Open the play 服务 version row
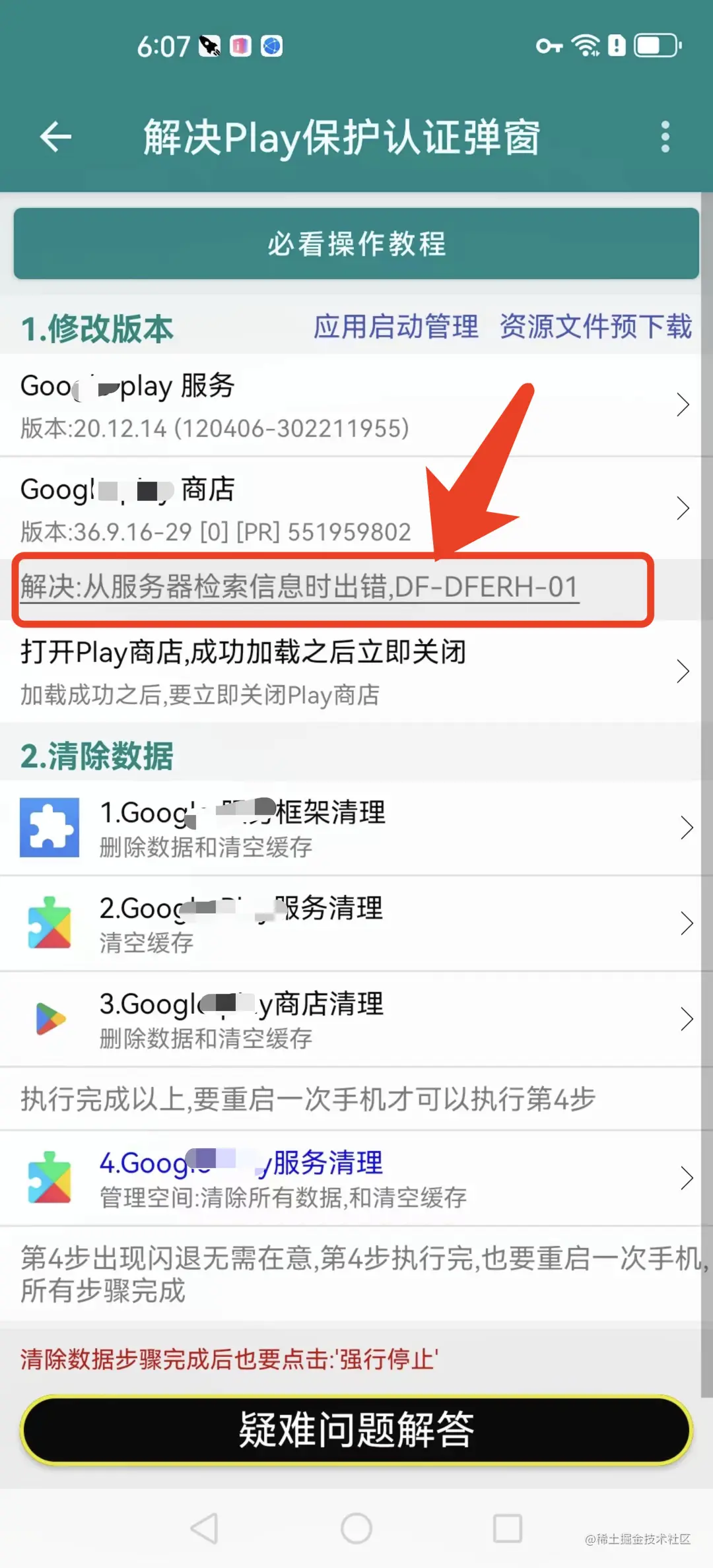Screen dimensions: 713x1568 [x=350, y=405]
